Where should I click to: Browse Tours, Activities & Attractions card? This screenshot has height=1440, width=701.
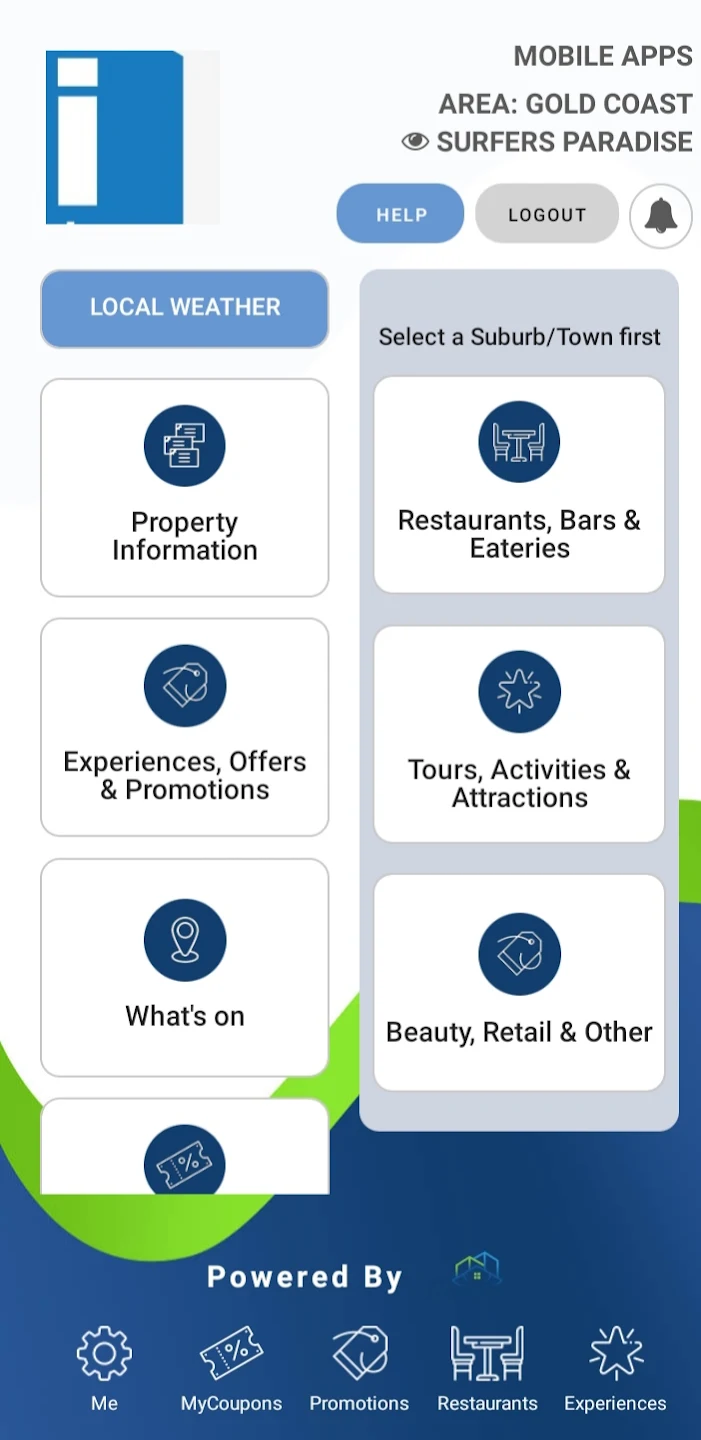pos(519,734)
